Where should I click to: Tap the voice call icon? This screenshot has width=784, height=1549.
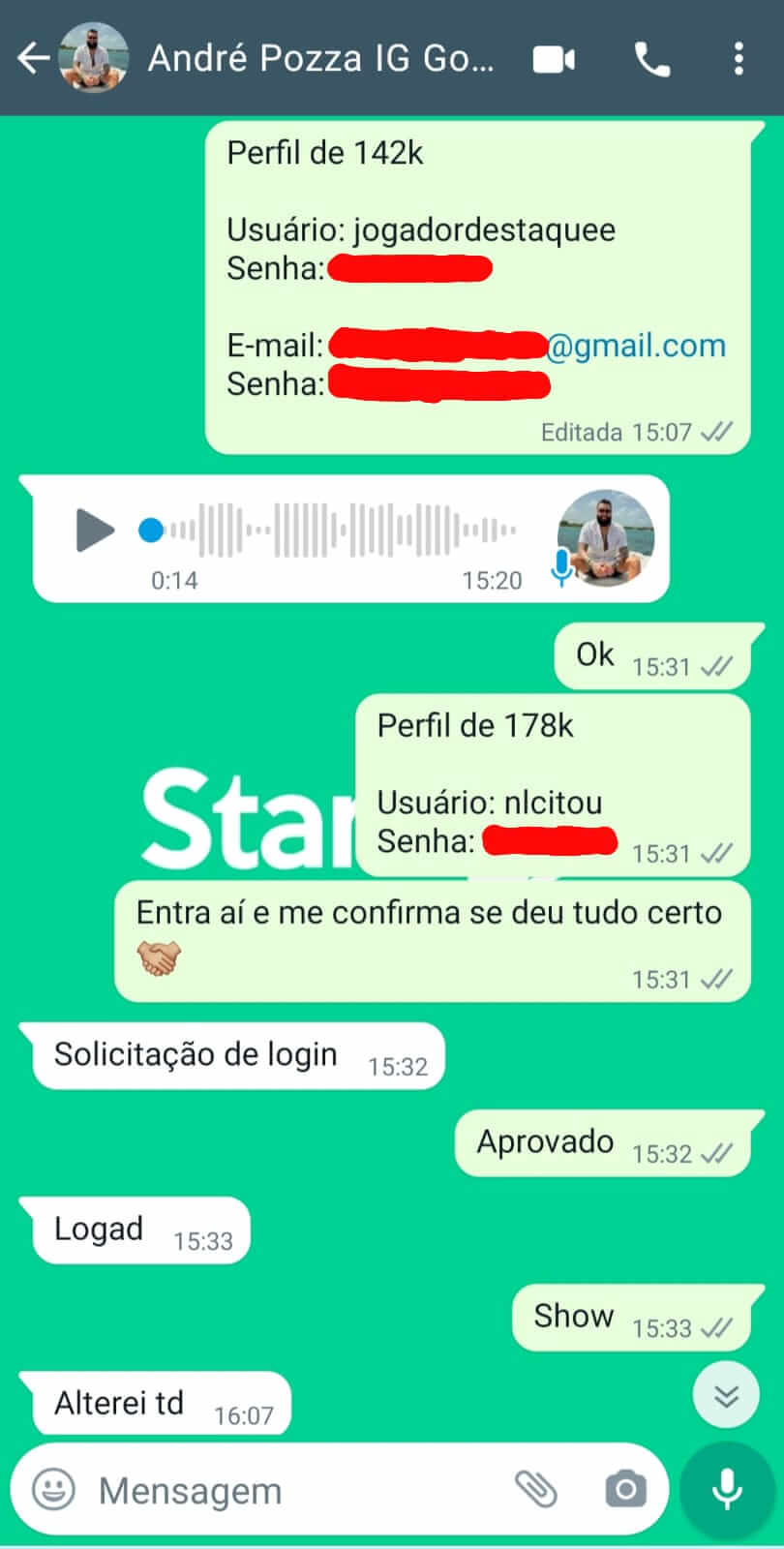pos(650,58)
